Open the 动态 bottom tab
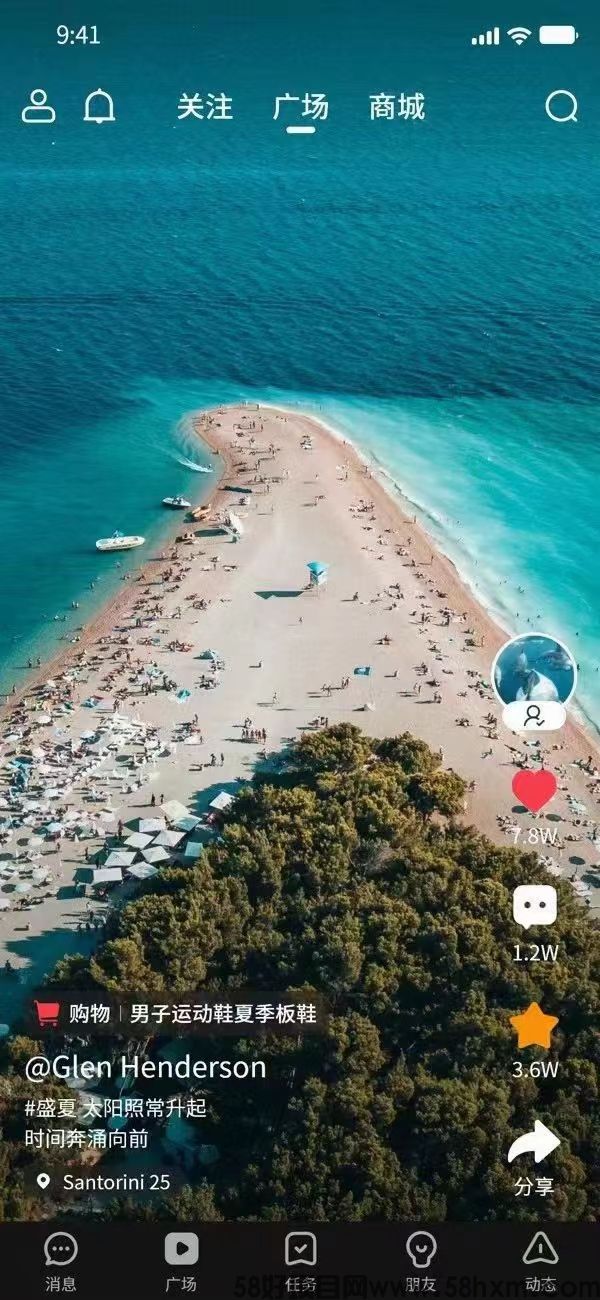This screenshot has width=600, height=1300. [540, 1260]
